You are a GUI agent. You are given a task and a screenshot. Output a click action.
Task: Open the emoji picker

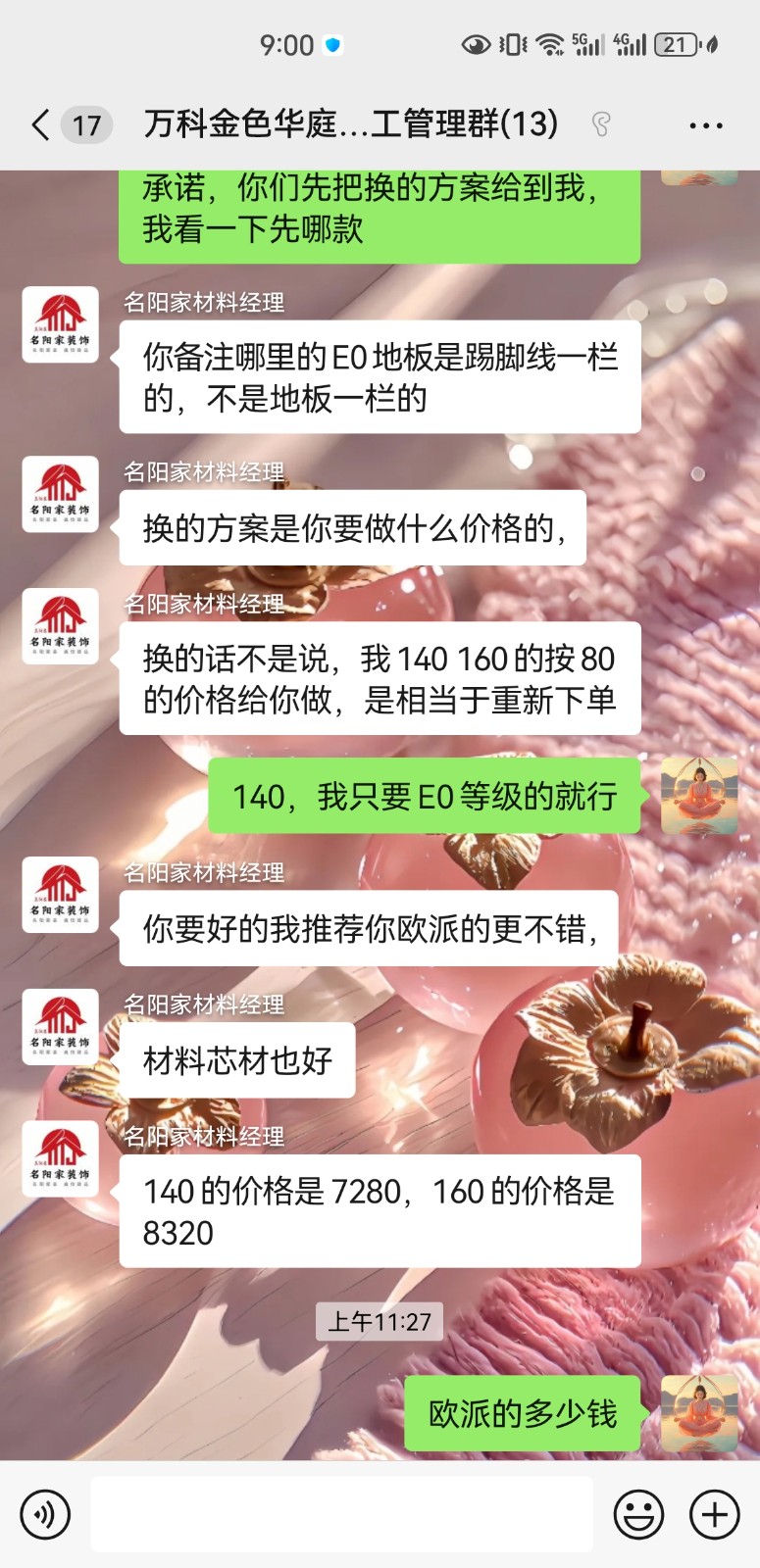[638, 1514]
